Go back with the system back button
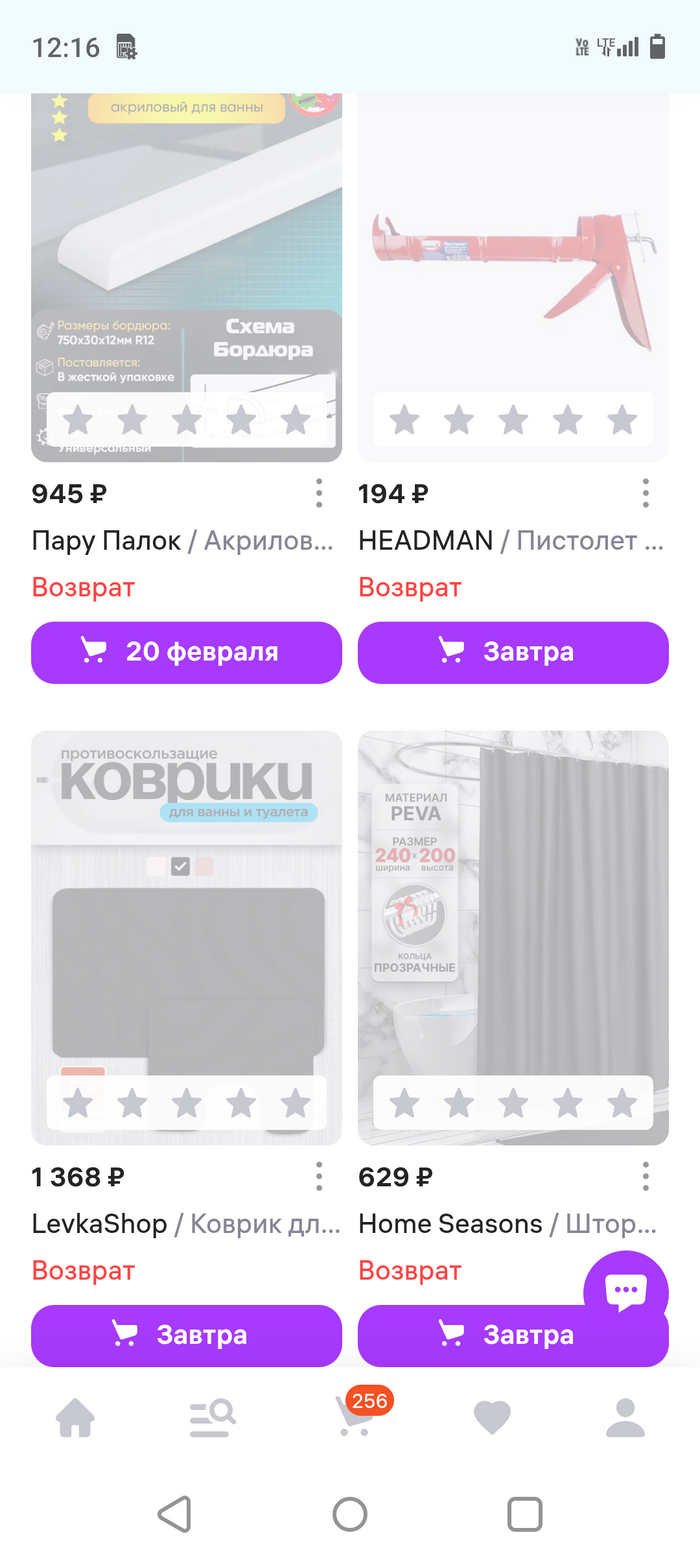The image size is (700, 1561). 175,1514
